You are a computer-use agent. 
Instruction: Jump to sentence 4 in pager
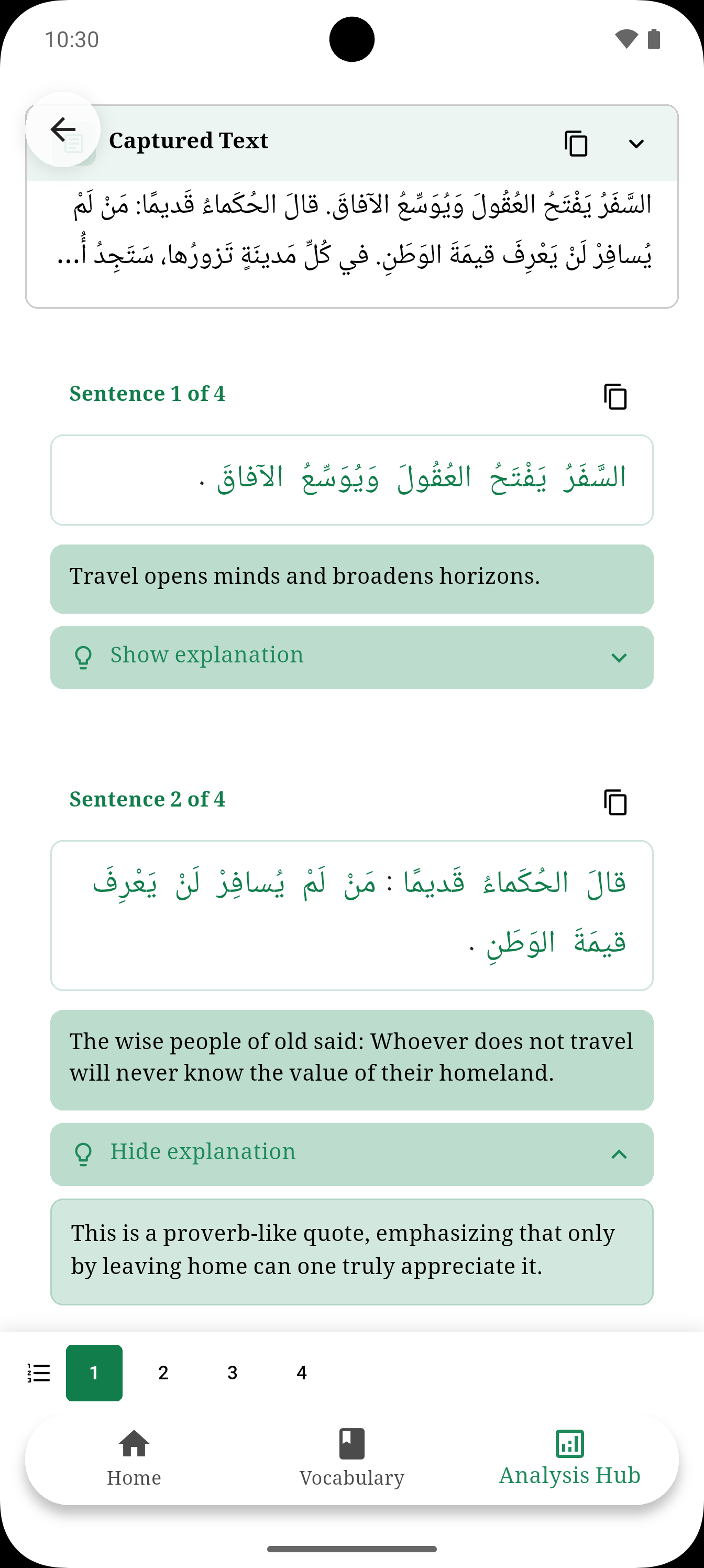tap(301, 1373)
